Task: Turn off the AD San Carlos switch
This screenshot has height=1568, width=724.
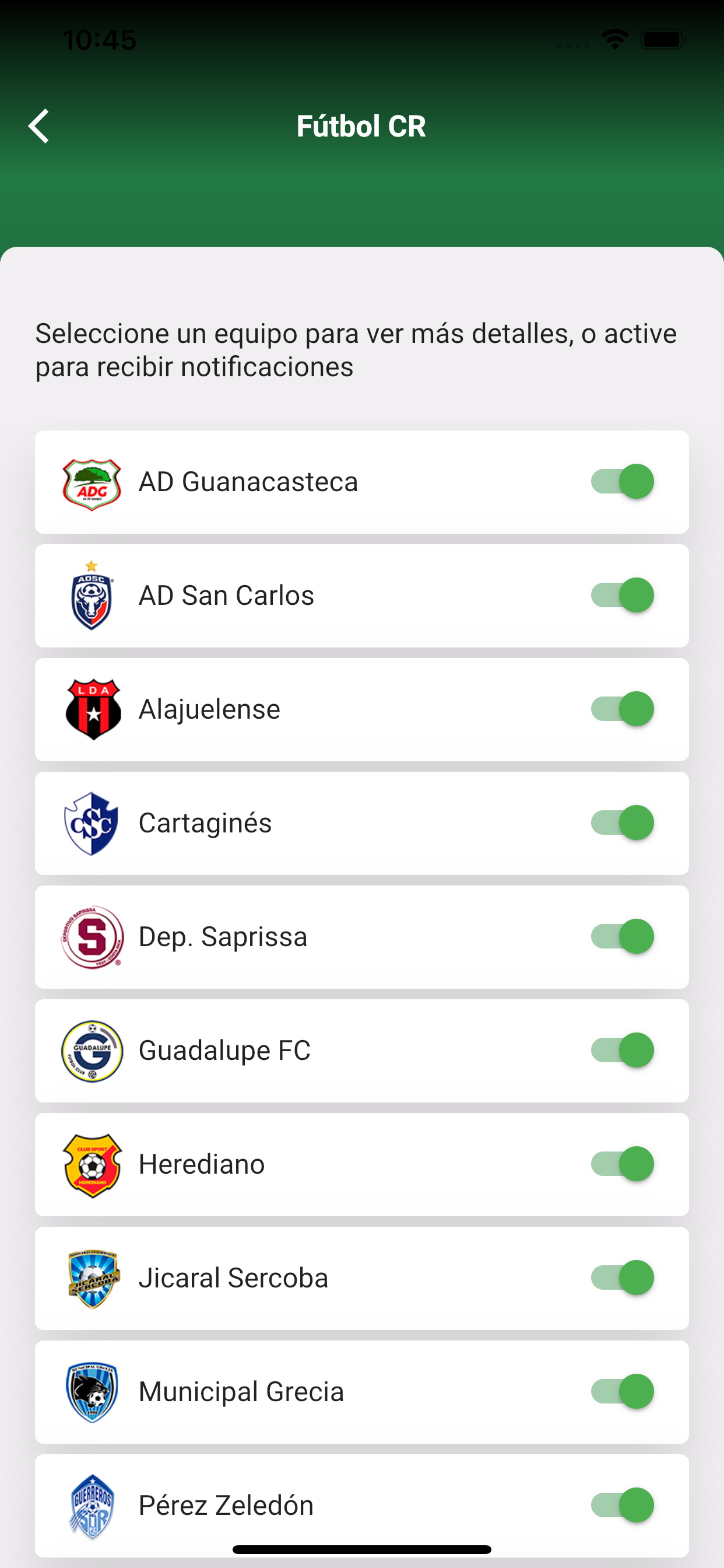Action: click(622, 596)
